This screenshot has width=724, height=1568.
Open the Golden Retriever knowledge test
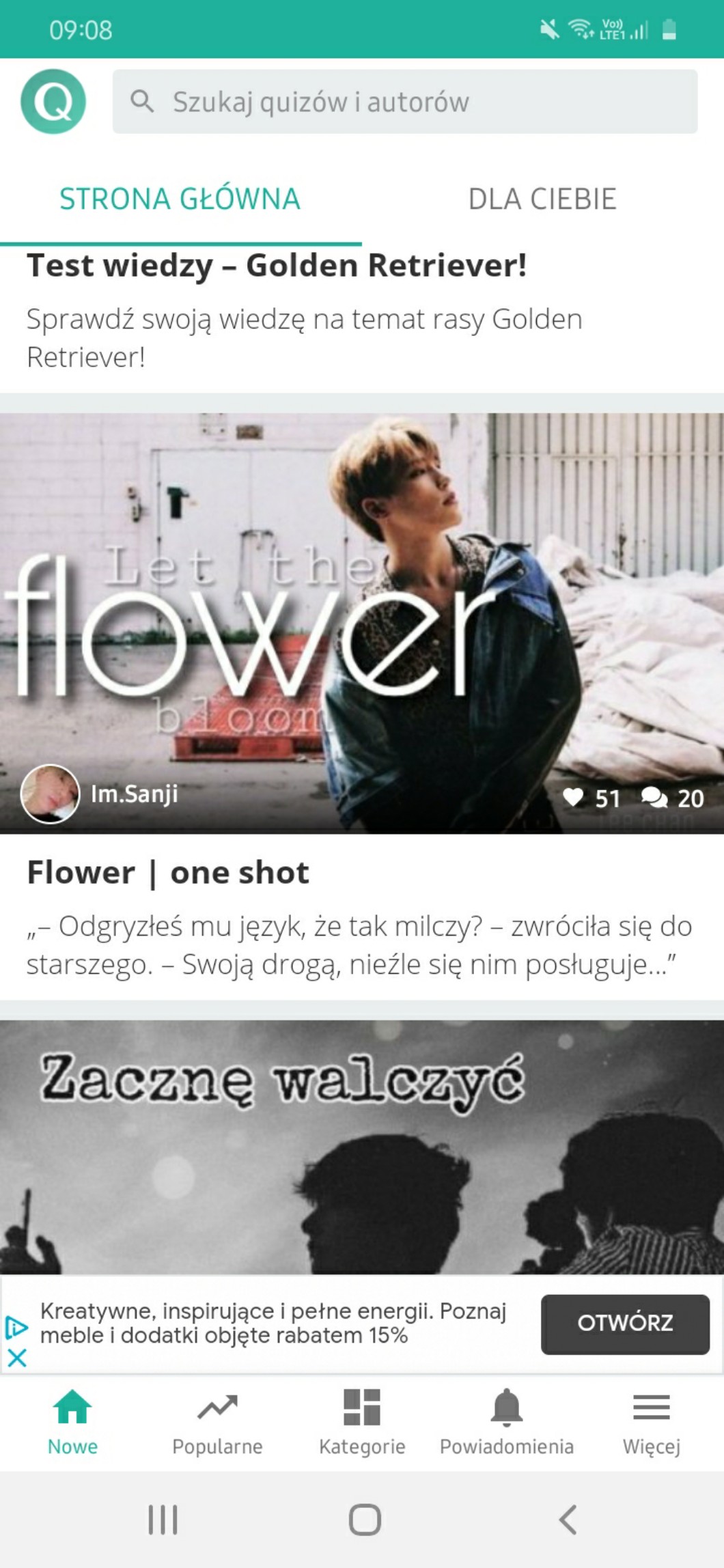click(277, 266)
